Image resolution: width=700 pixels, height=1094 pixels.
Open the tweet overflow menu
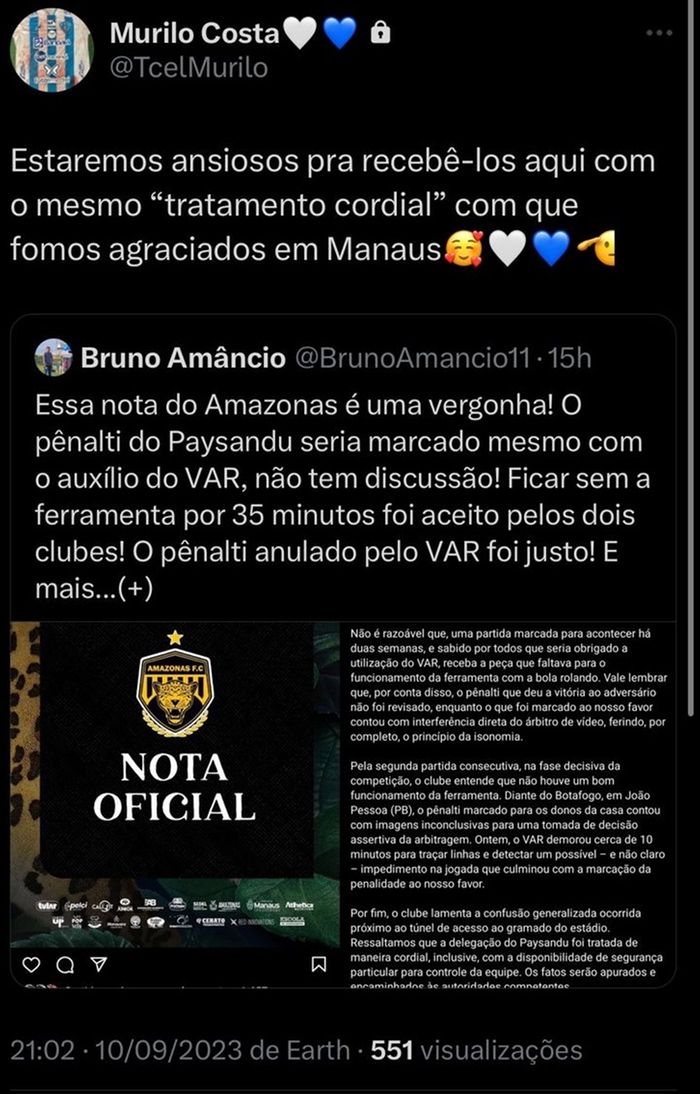(x=659, y=33)
